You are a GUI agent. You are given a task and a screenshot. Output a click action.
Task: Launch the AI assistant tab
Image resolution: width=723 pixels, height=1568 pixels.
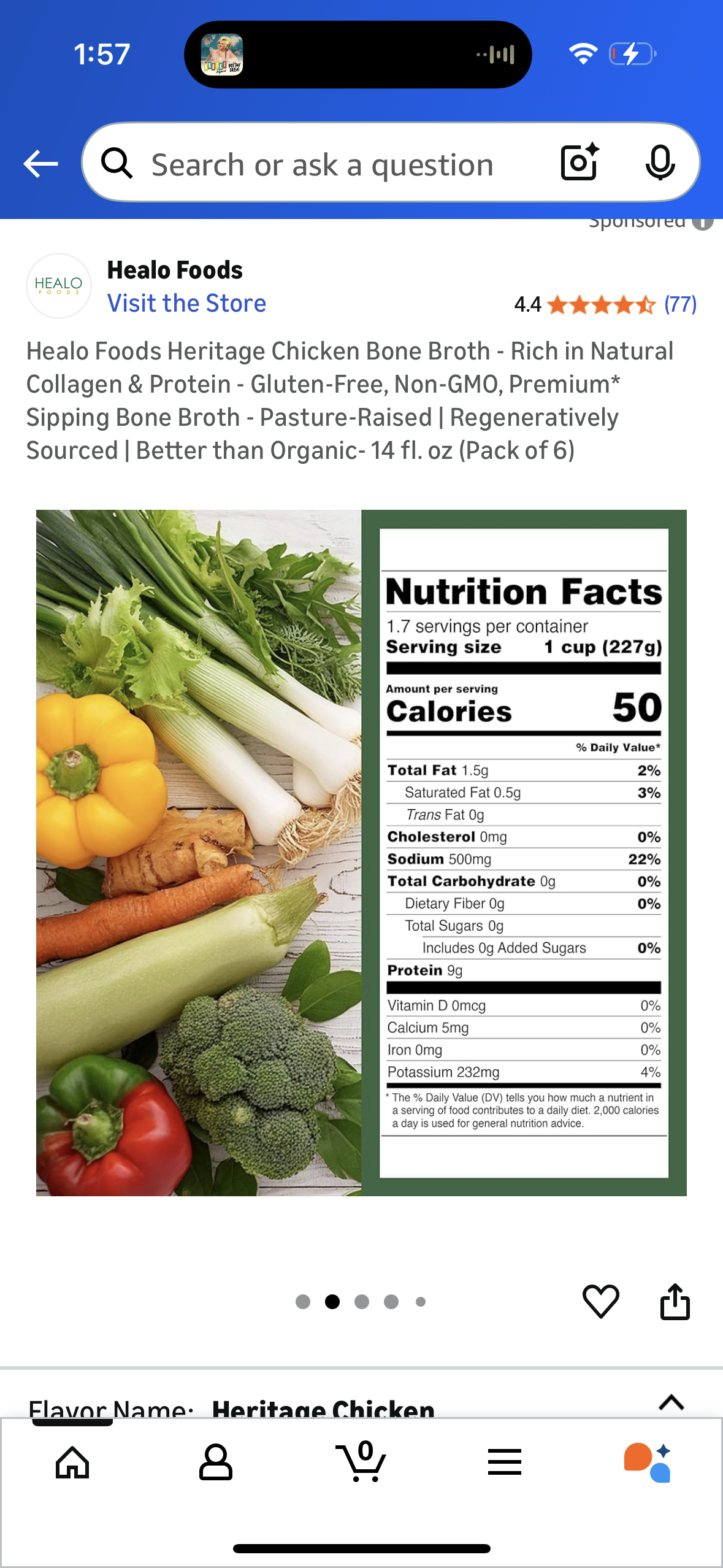coord(648,1462)
